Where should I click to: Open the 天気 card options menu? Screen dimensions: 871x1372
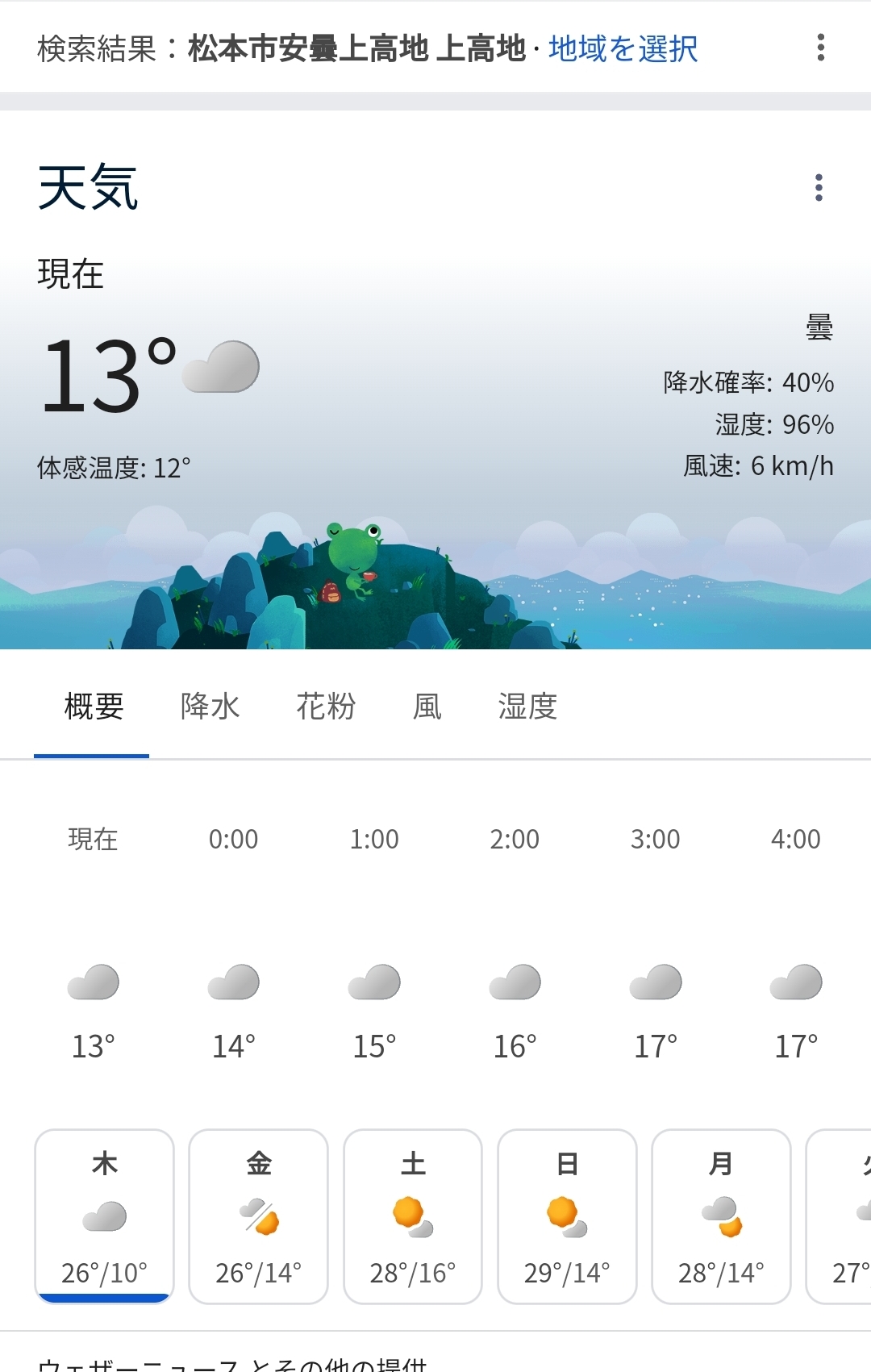point(819,188)
